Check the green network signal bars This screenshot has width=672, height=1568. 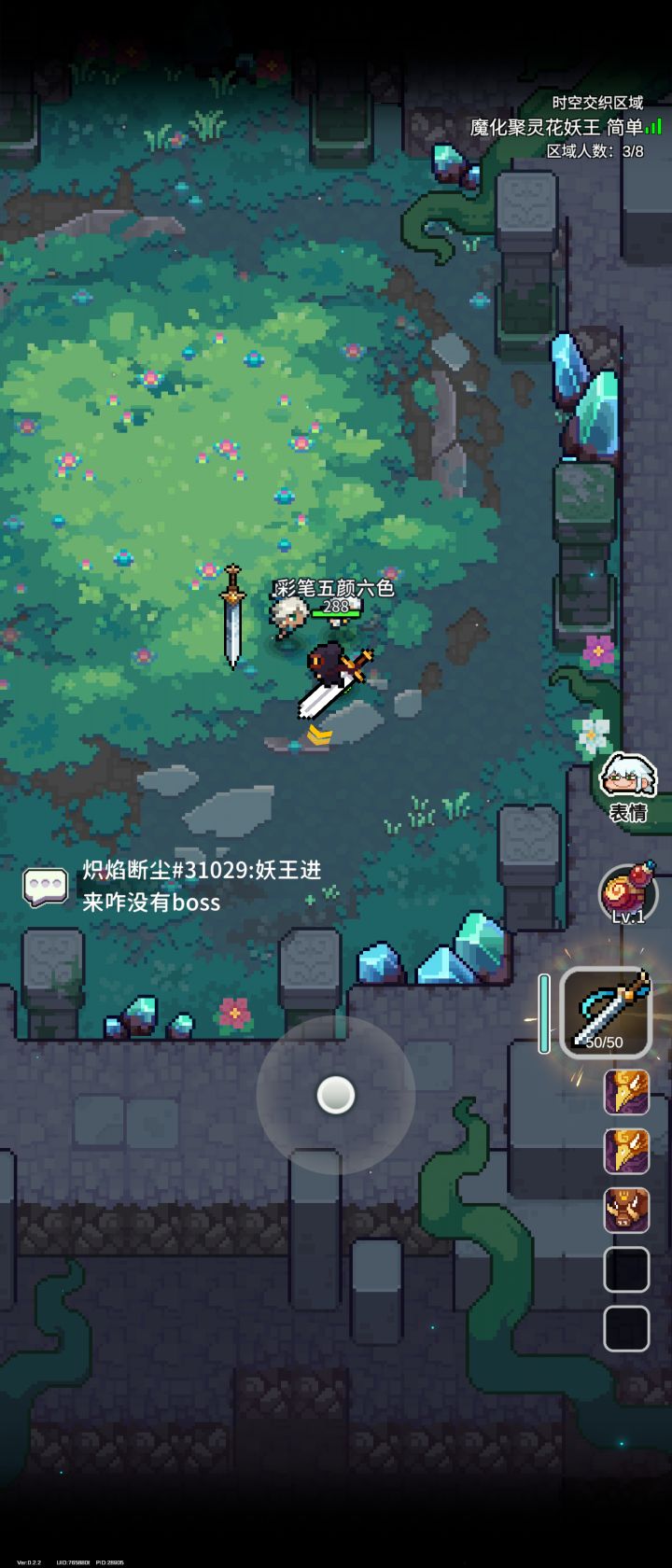[x=653, y=126]
